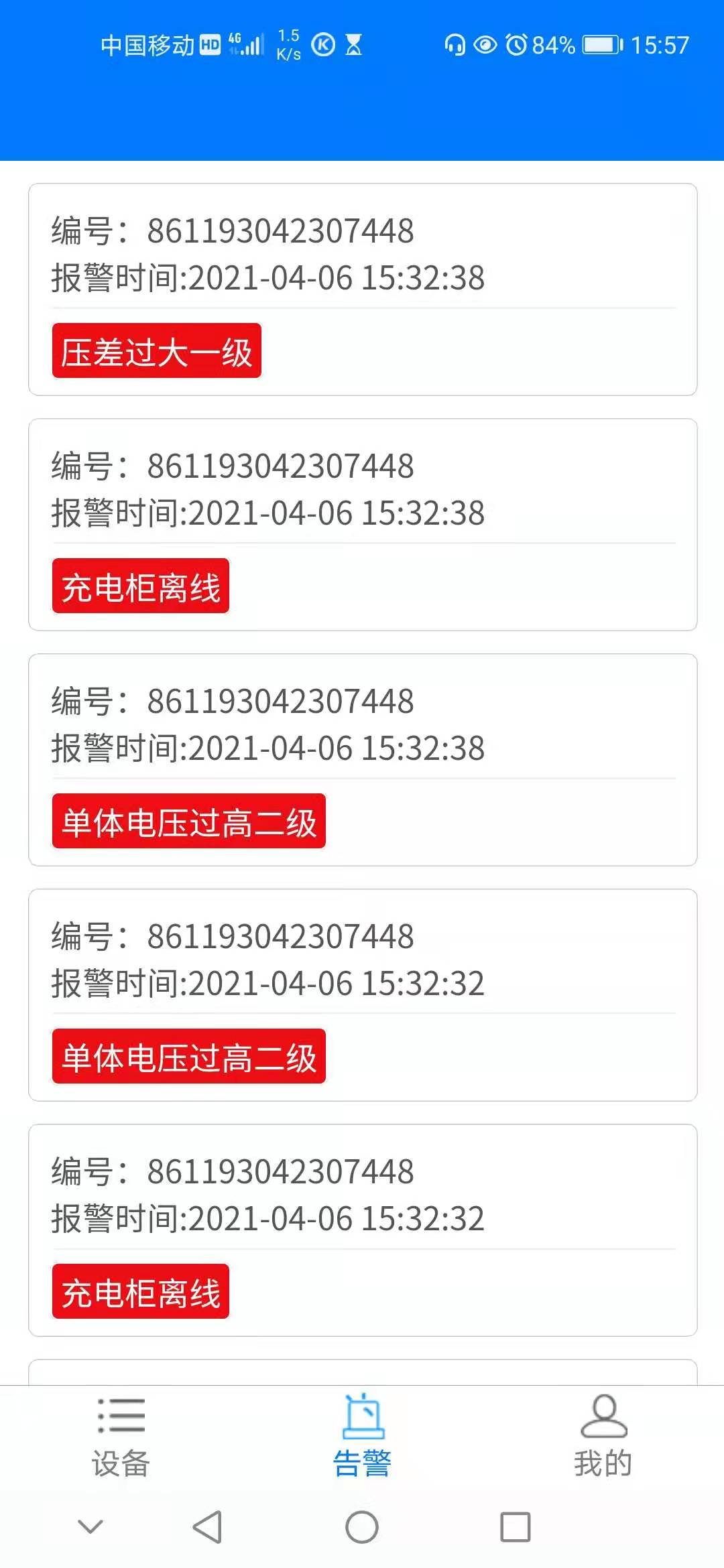Screen dimensions: 724x1568
Task: Open recent apps
Action: 516,1527
